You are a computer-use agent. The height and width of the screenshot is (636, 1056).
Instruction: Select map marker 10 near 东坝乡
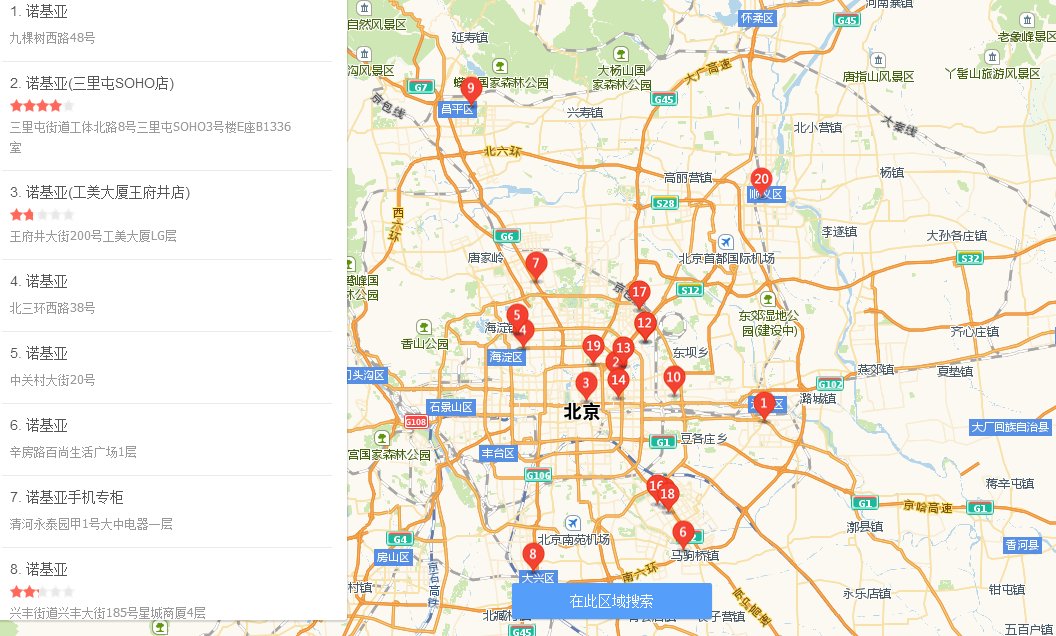point(674,378)
